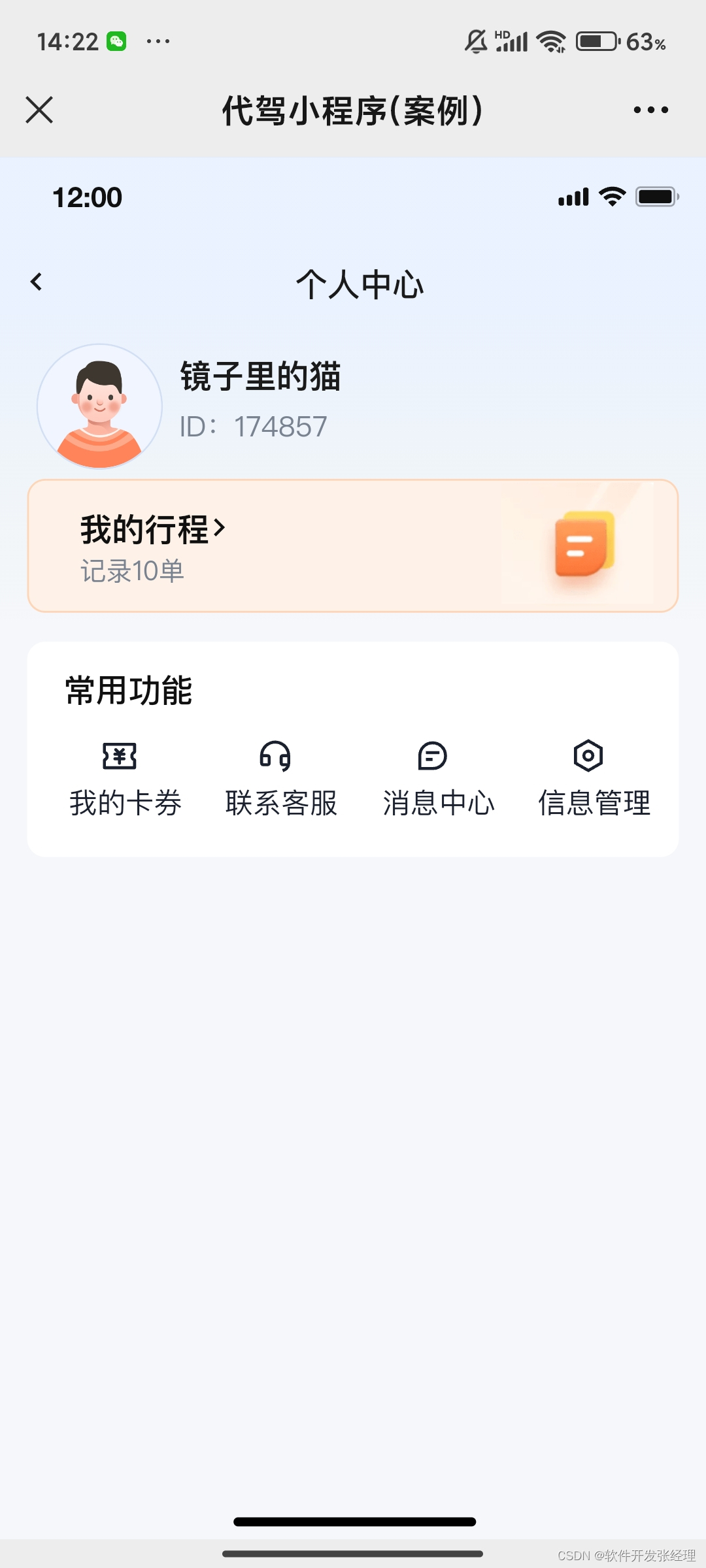Go back from 个人中心
This screenshot has height=1568, width=706.
click(37, 282)
